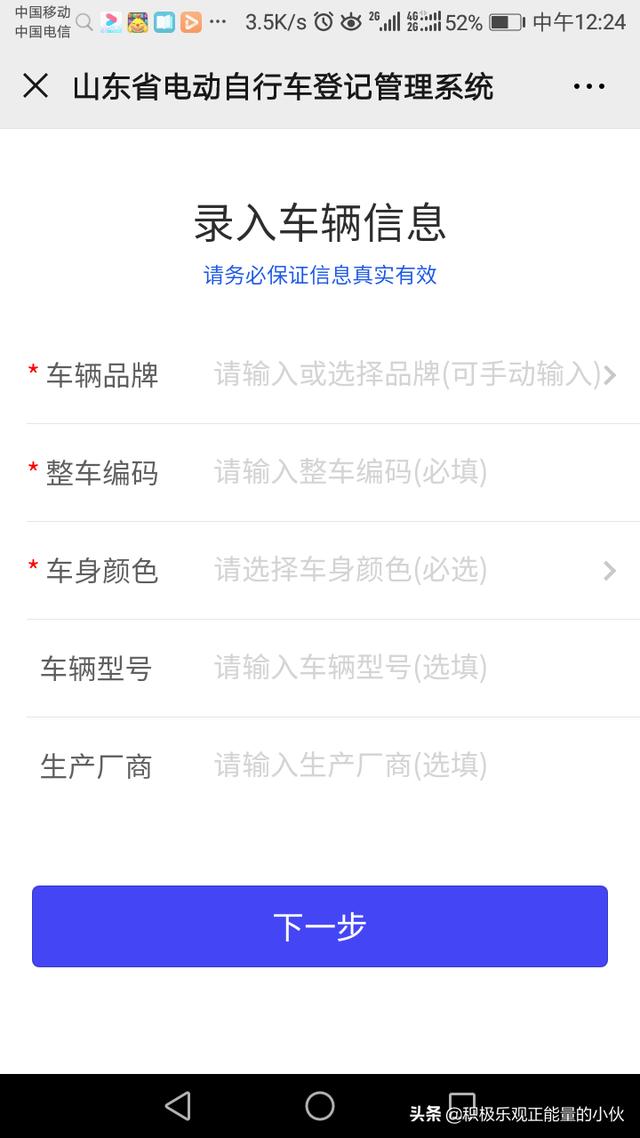Image resolution: width=640 pixels, height=1138 pixels.
Task: Enter the 生产厂商 manufacturer field
Action: coord(405,766)
